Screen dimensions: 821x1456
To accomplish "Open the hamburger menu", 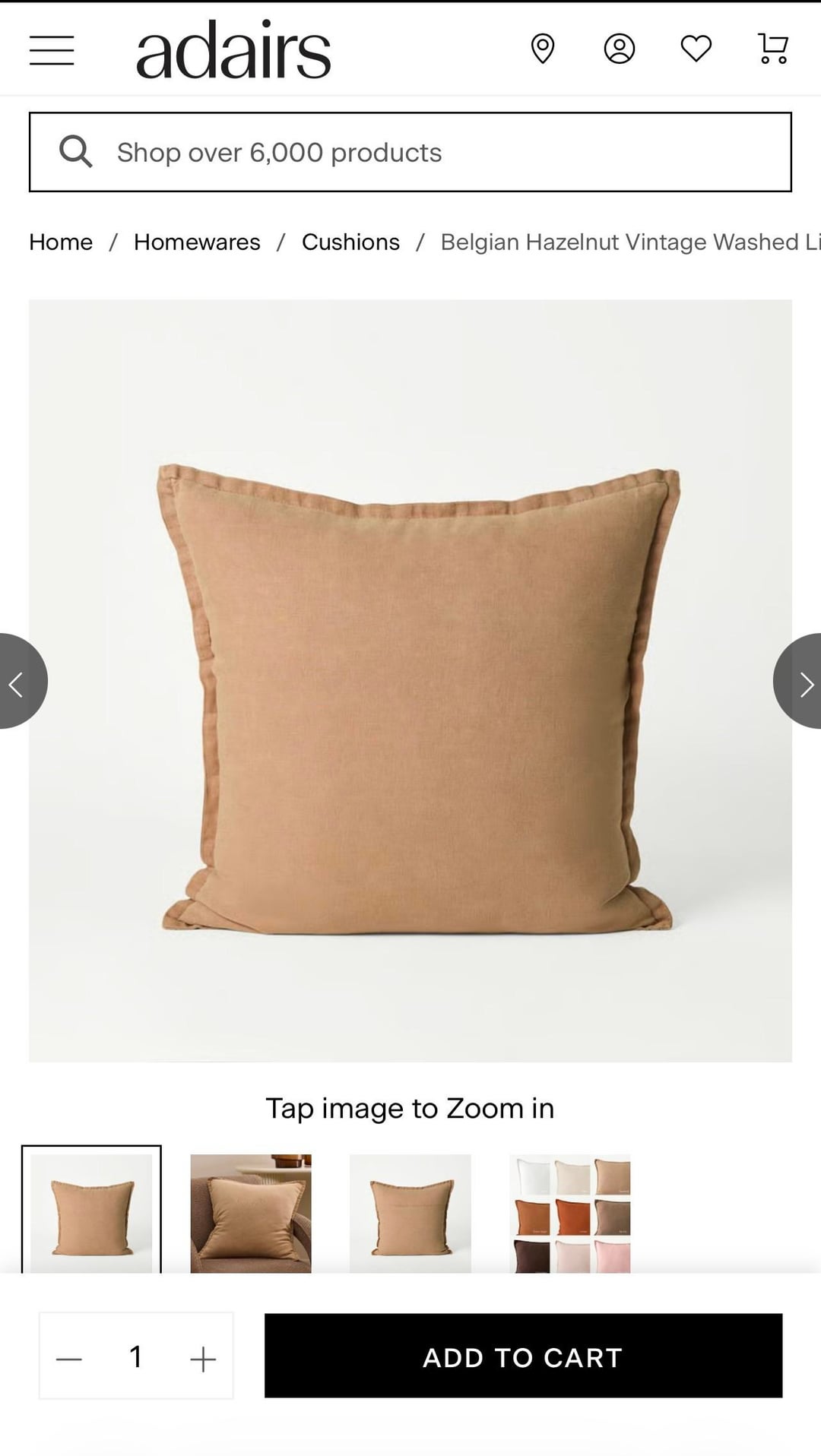I will point(52,50).
